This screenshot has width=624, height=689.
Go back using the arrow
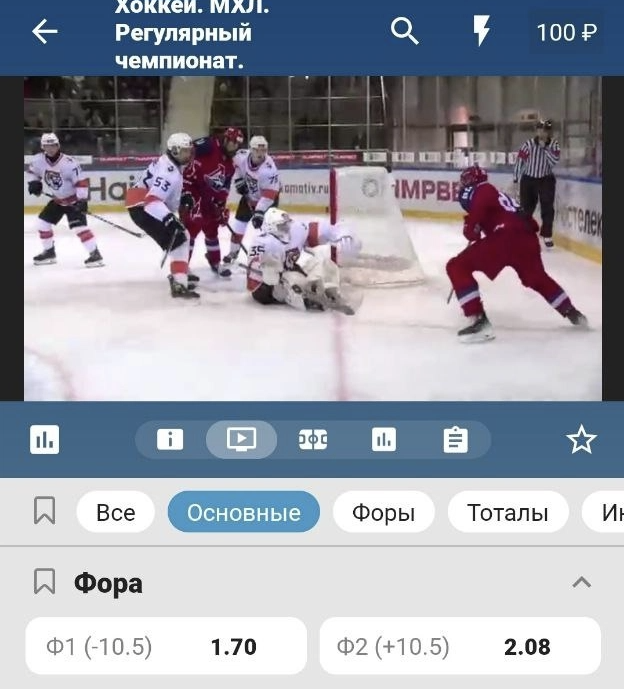click(45, 32)
